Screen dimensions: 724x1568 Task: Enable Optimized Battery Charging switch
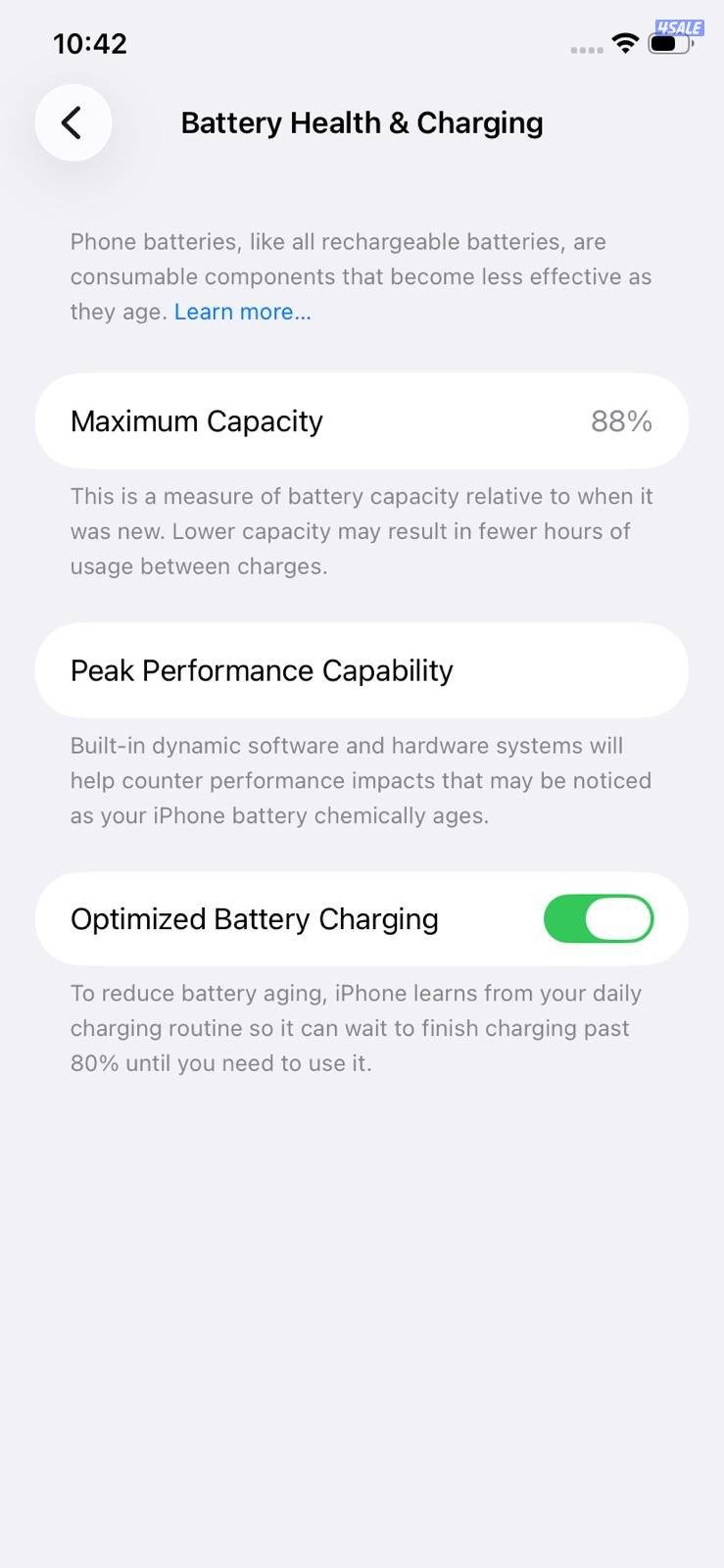pyautogui.click(x=599, y=918)
